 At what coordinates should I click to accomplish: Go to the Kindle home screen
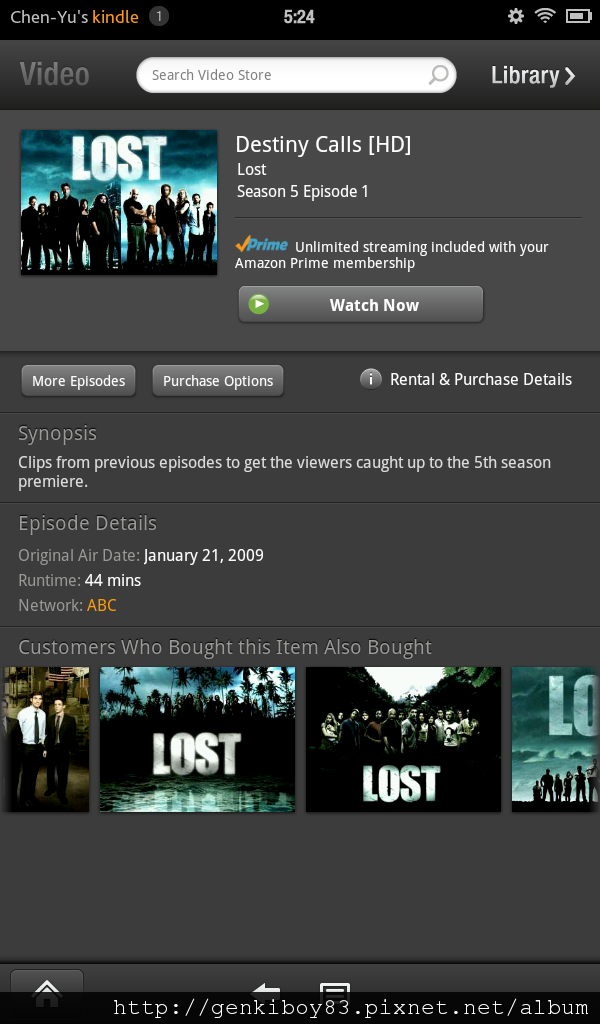(46, 992)
